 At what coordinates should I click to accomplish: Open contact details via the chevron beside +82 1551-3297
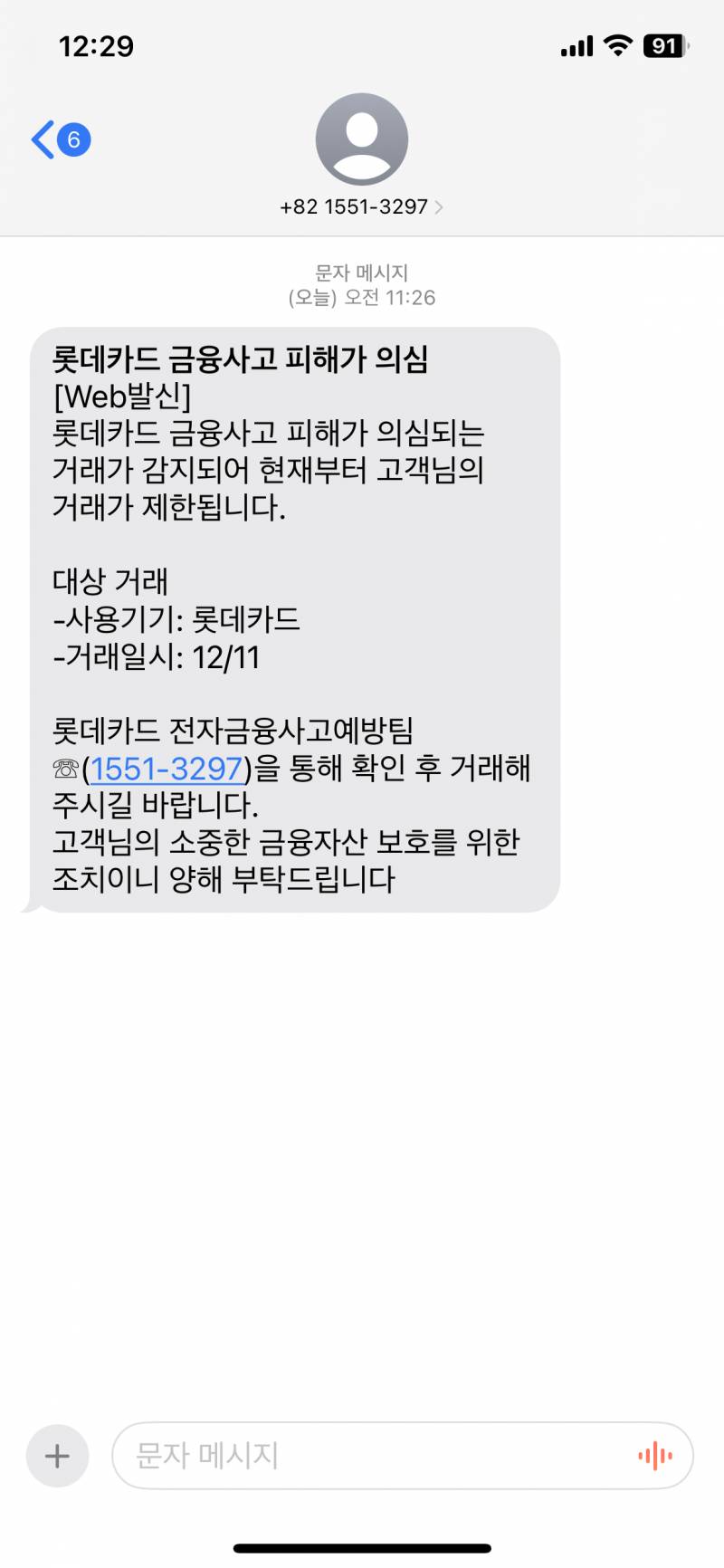[440, 206]
